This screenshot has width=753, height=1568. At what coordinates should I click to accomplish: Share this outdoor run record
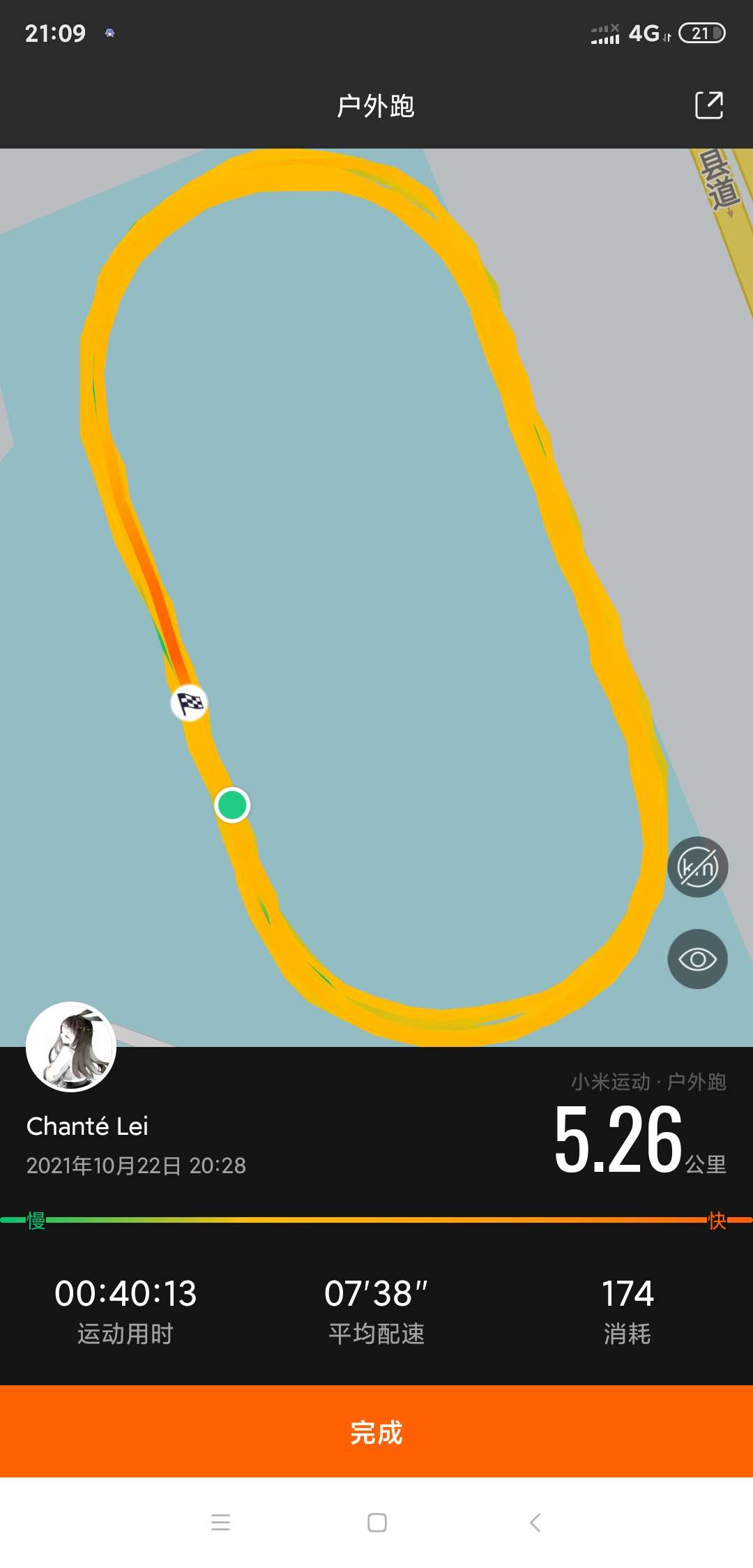pyautogui.click(x=709, y=105)
